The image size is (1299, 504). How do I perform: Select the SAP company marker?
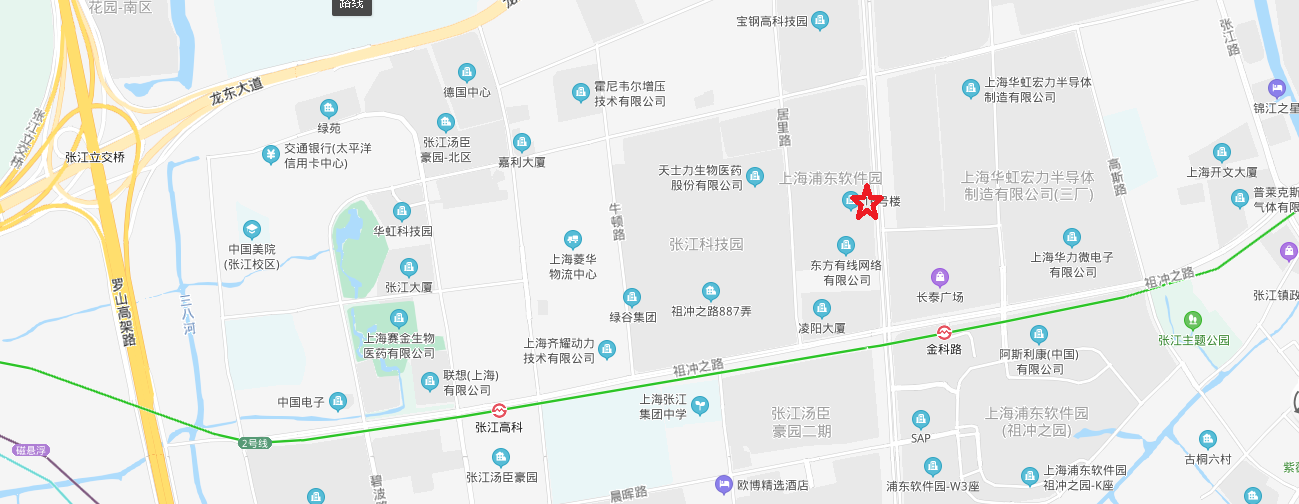click(x=921, y=419)
